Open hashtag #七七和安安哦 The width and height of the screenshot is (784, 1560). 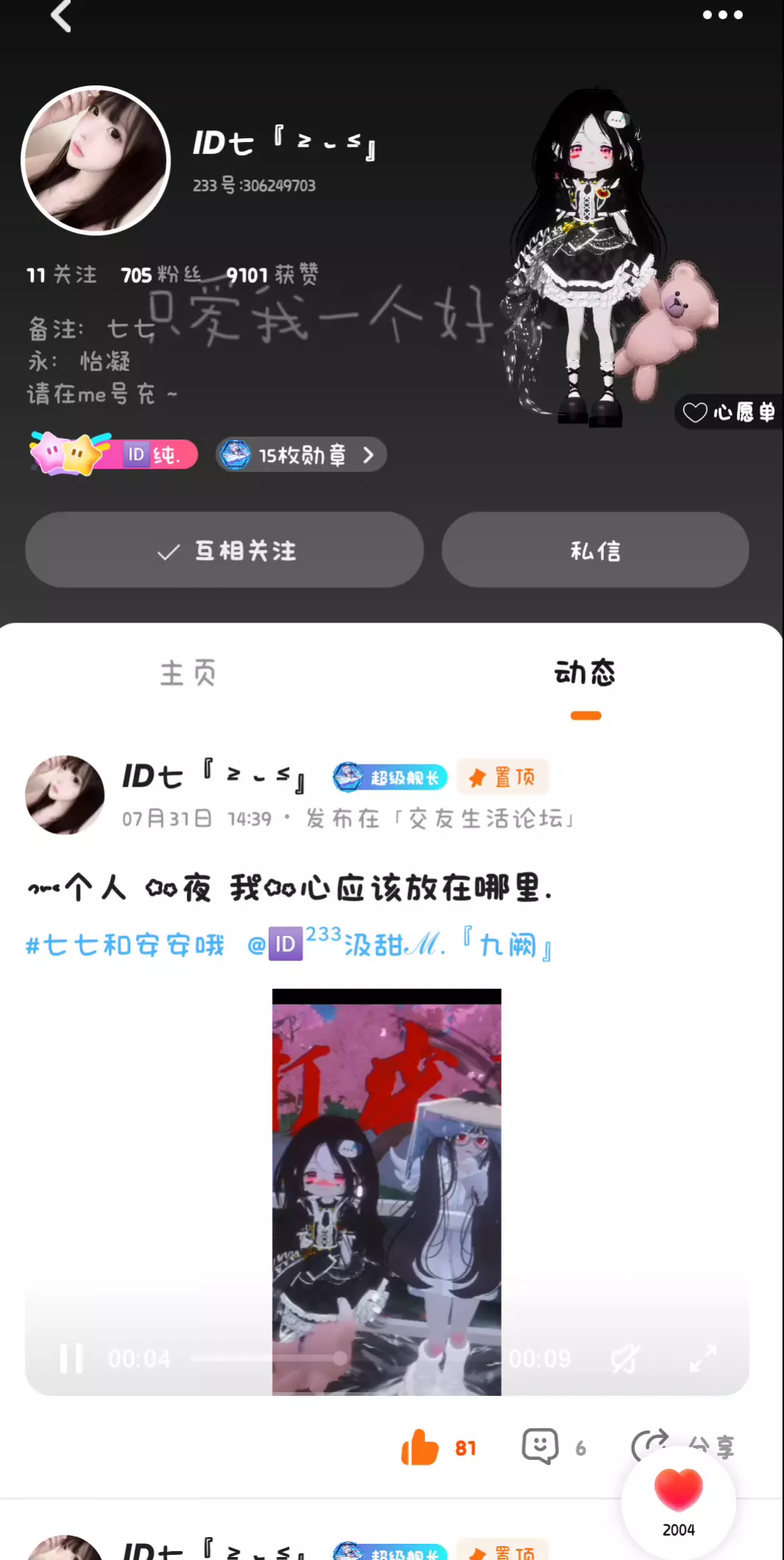point(124,945)
